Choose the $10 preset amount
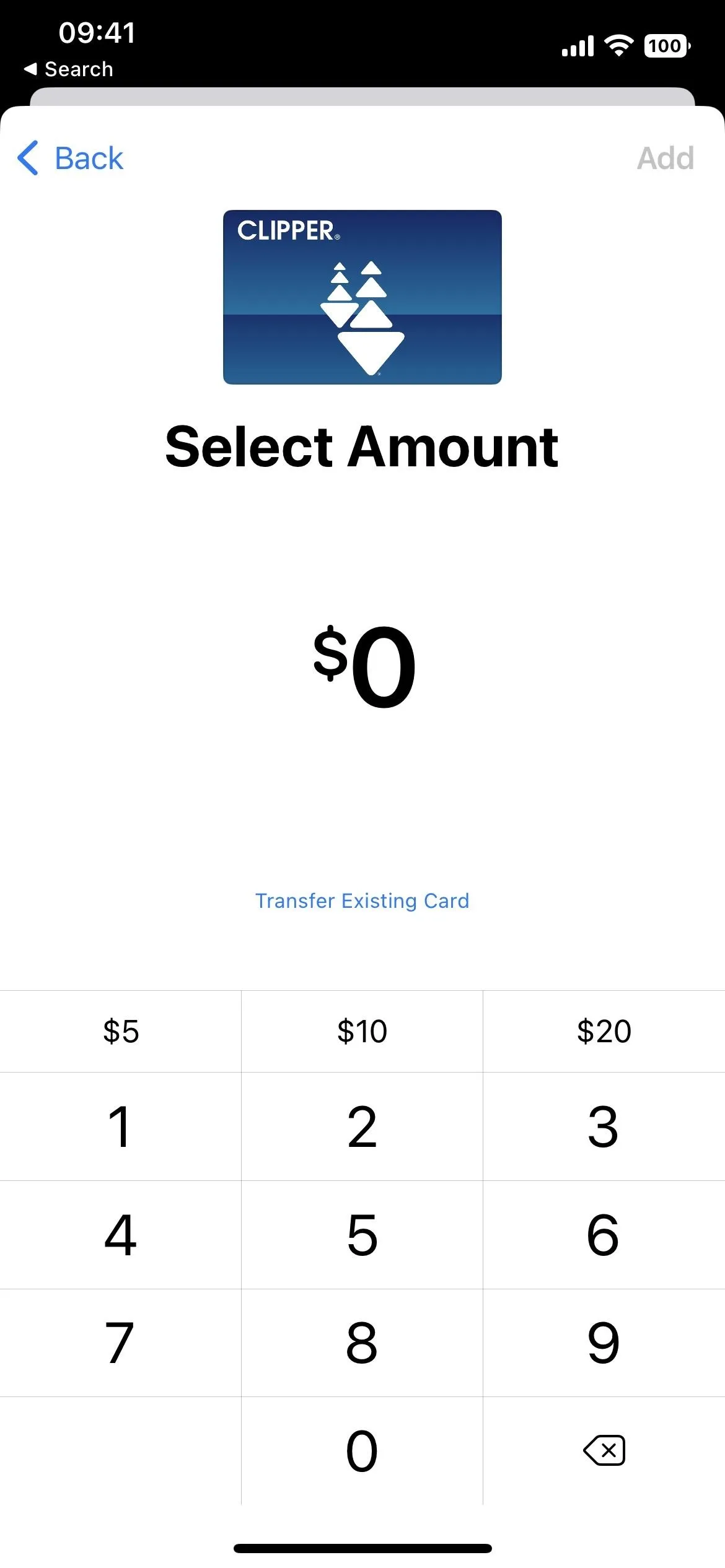The height and width of the screenshot is (1568, 725). (x=362, y=1032)
